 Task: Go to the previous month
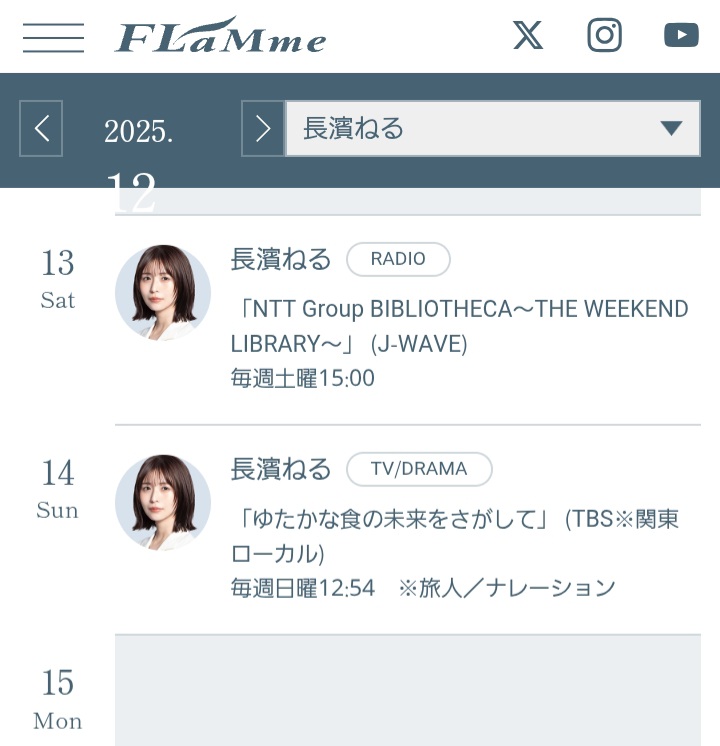click(41, 128)
